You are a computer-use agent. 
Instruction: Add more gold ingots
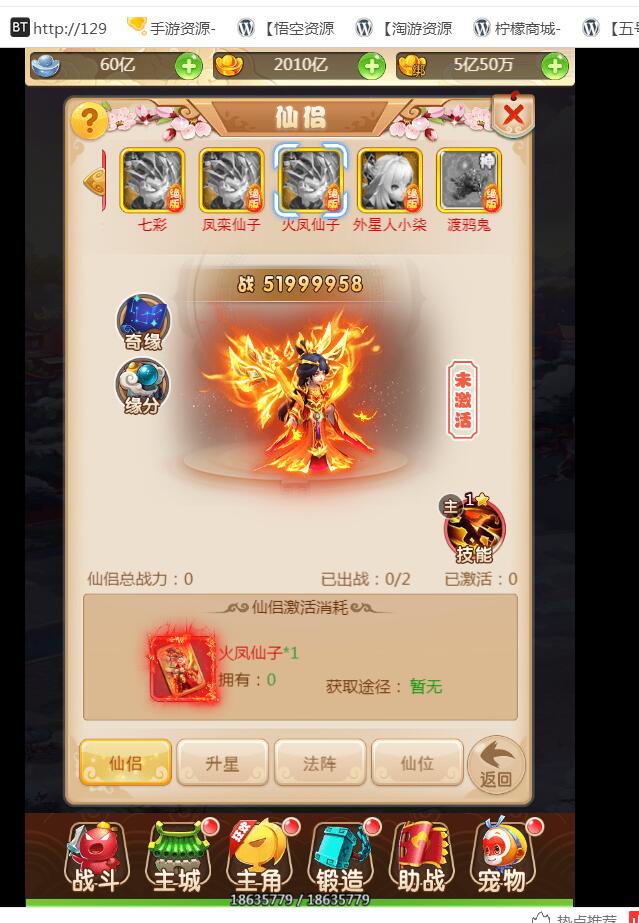(x=371, y=67)
